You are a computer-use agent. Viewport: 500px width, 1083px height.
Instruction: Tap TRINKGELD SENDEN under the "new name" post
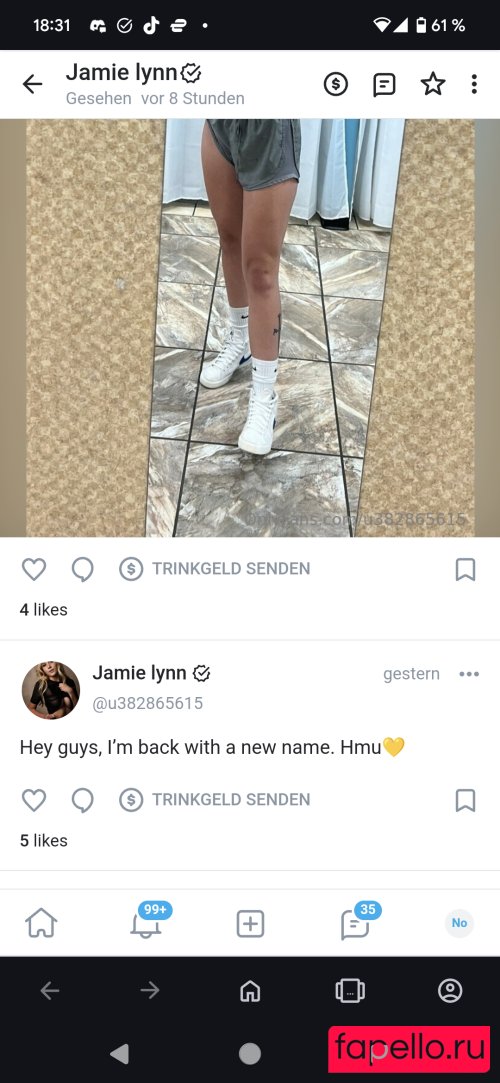click(x=215, y=800)
